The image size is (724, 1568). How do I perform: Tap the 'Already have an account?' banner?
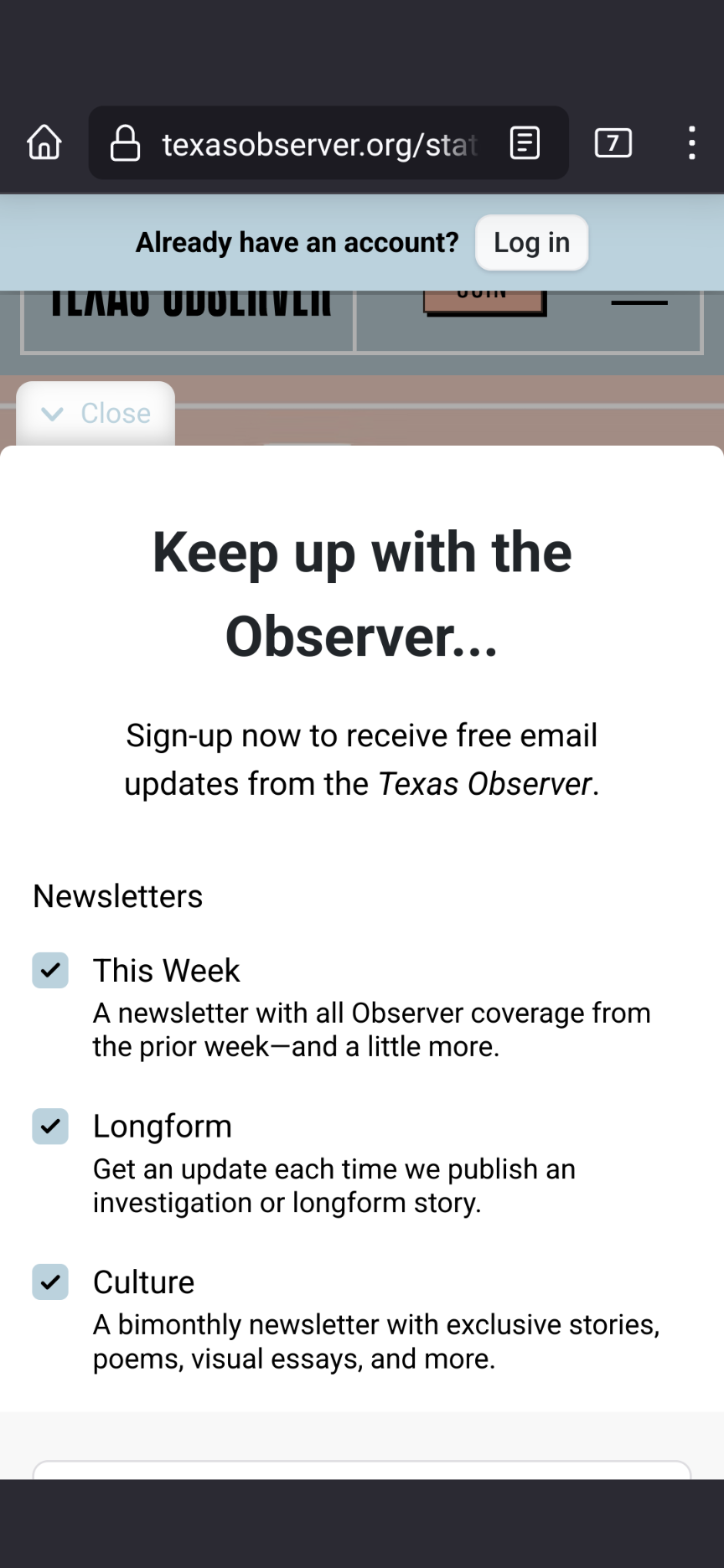pos(297,242)
